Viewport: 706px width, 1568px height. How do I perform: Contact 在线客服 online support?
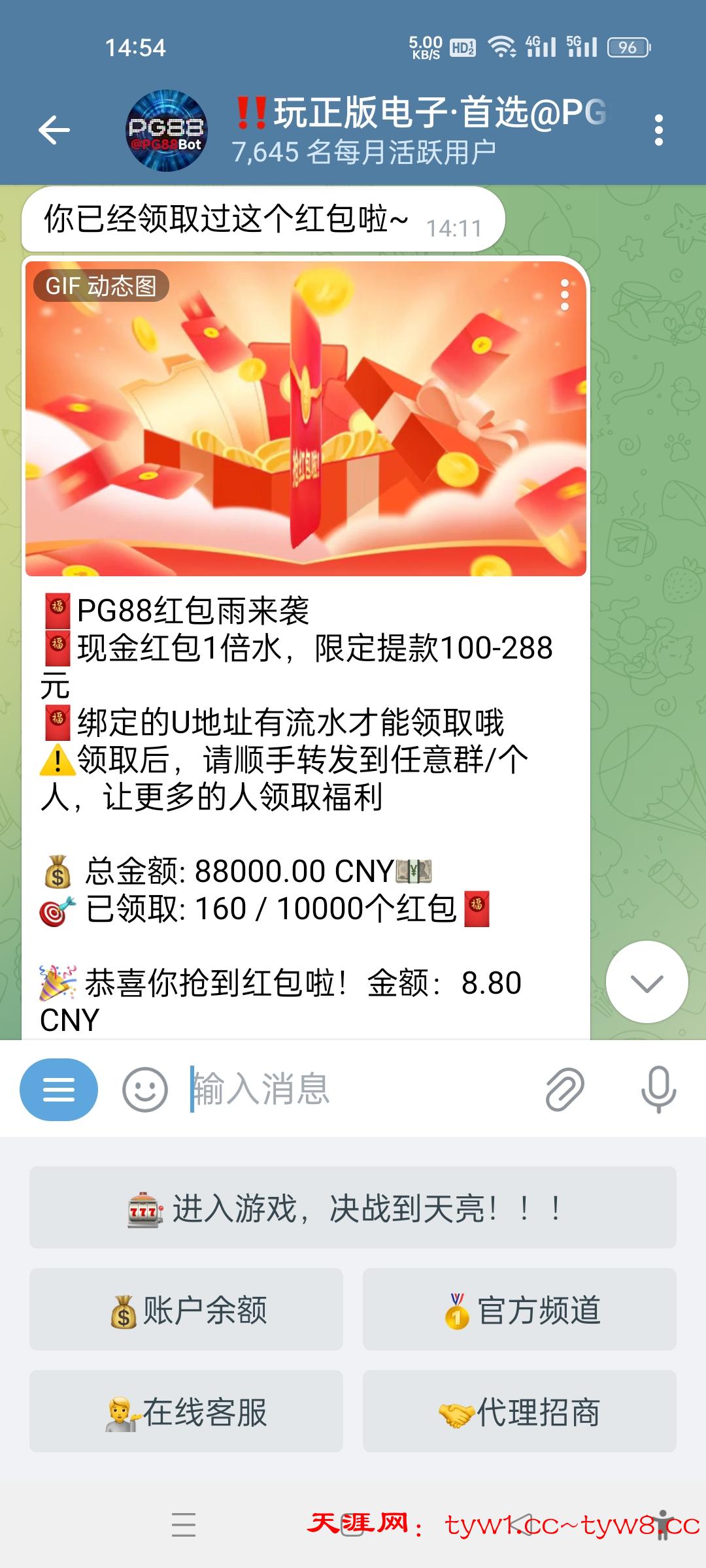click(186, 1411)
